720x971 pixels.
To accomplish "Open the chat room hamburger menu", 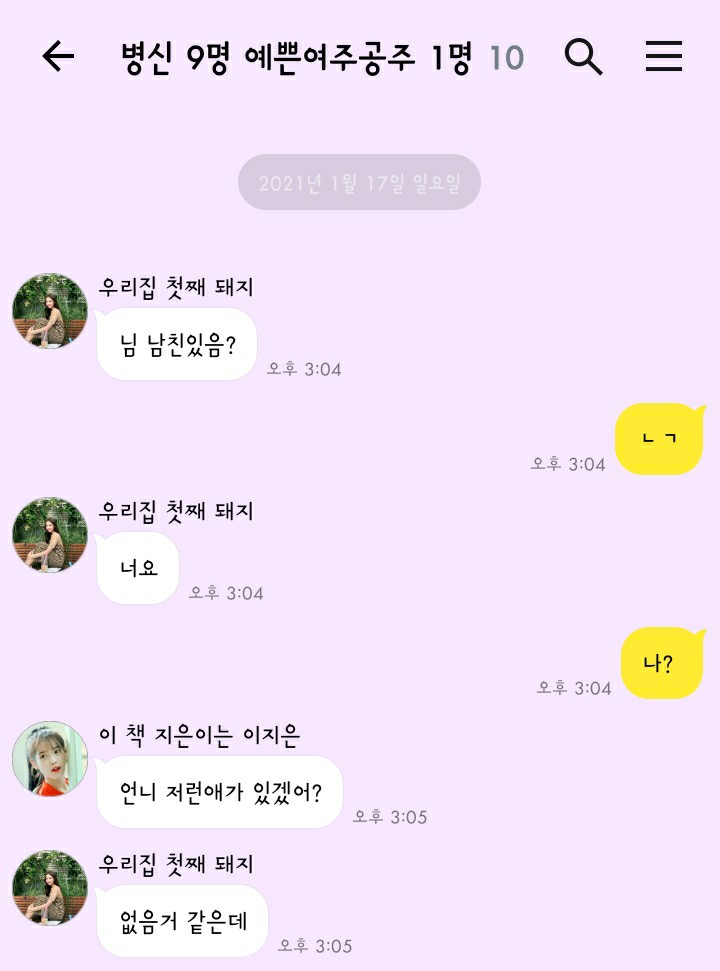I will point(663,57).
